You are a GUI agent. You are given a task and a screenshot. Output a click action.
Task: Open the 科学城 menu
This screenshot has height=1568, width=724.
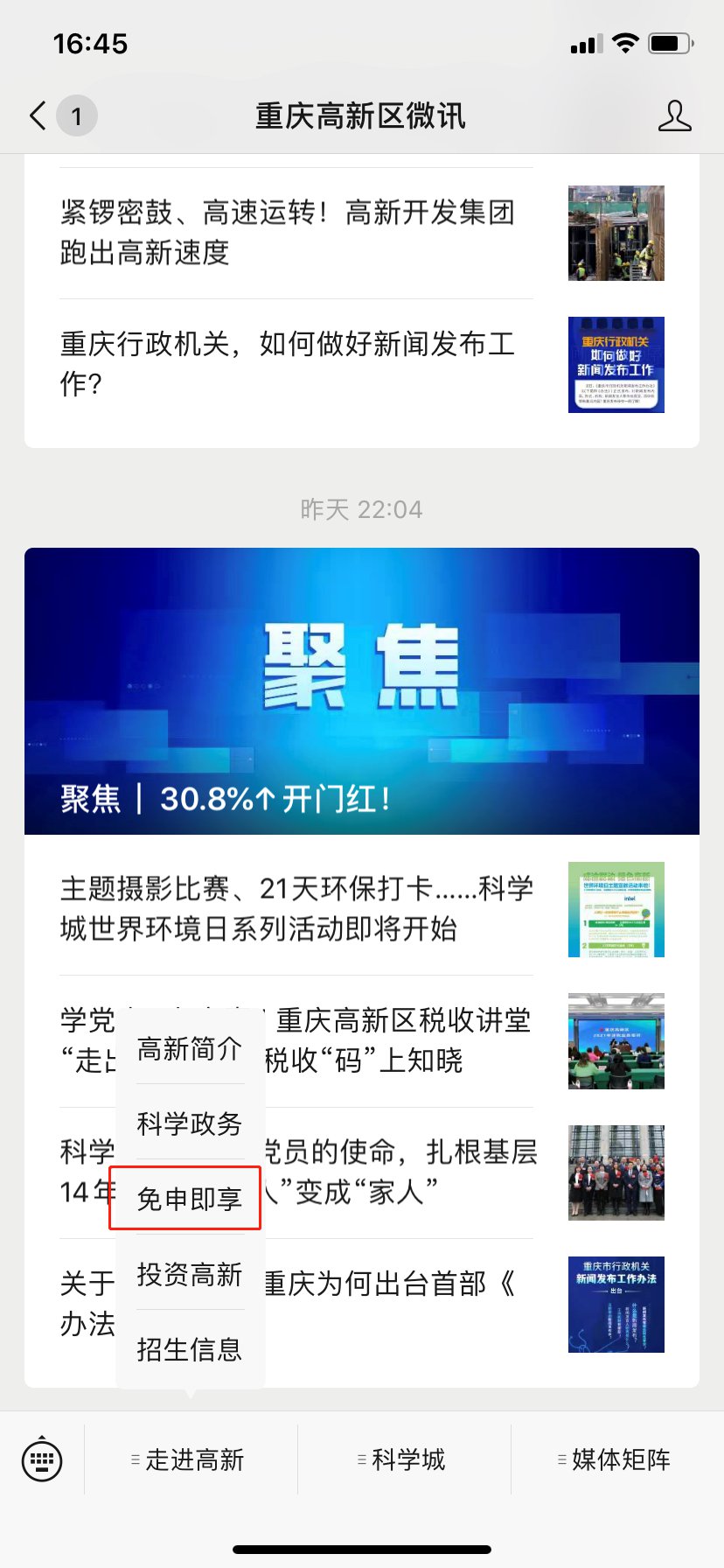pos(404,1459)
